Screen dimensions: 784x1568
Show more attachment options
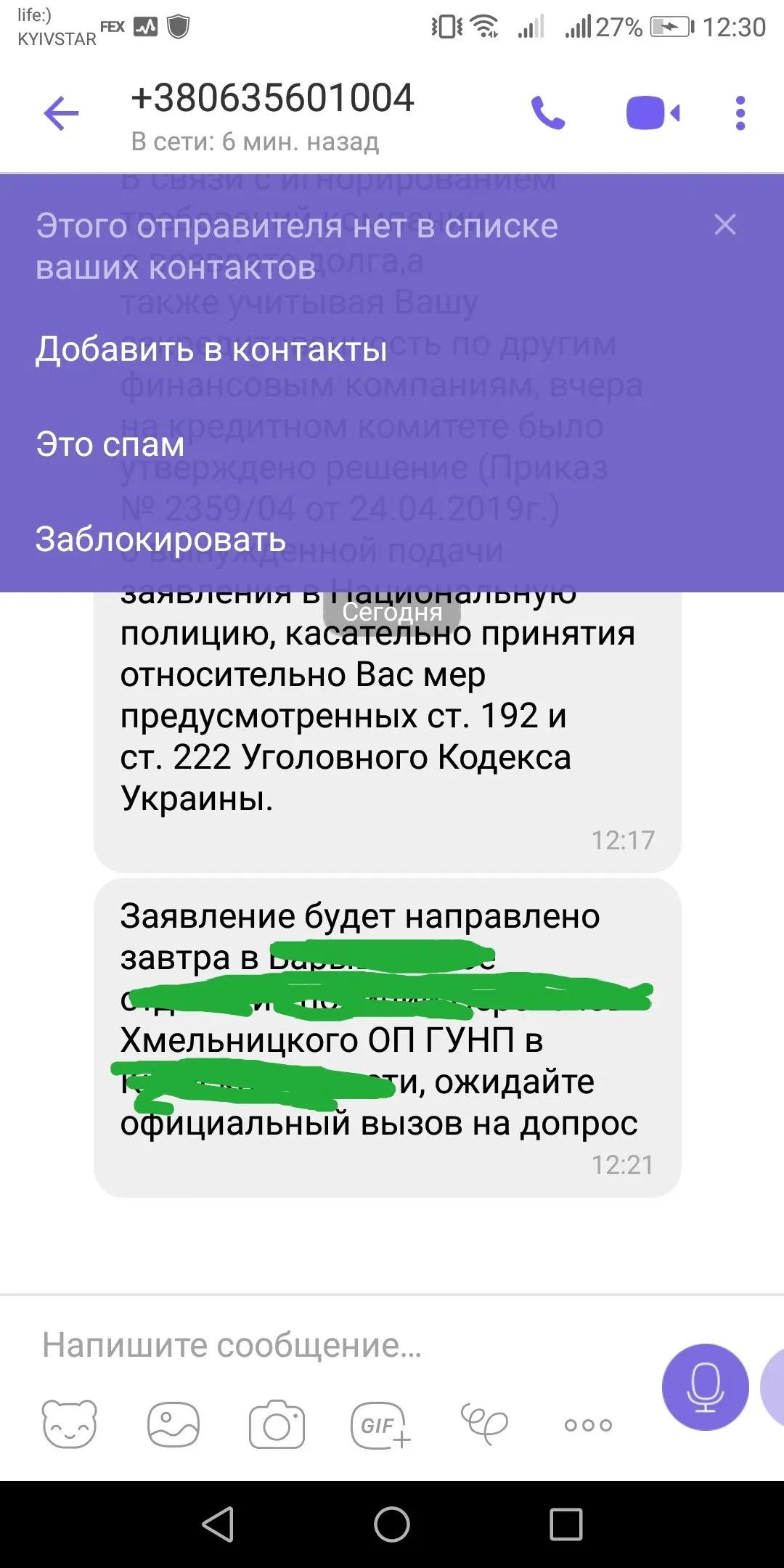click(588, 1424)
